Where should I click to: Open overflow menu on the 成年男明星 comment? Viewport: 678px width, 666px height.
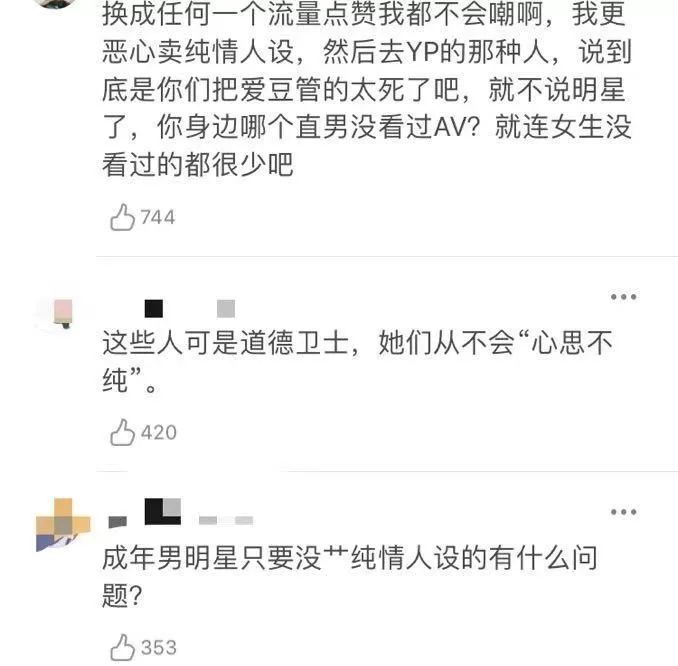pos(623,512)
